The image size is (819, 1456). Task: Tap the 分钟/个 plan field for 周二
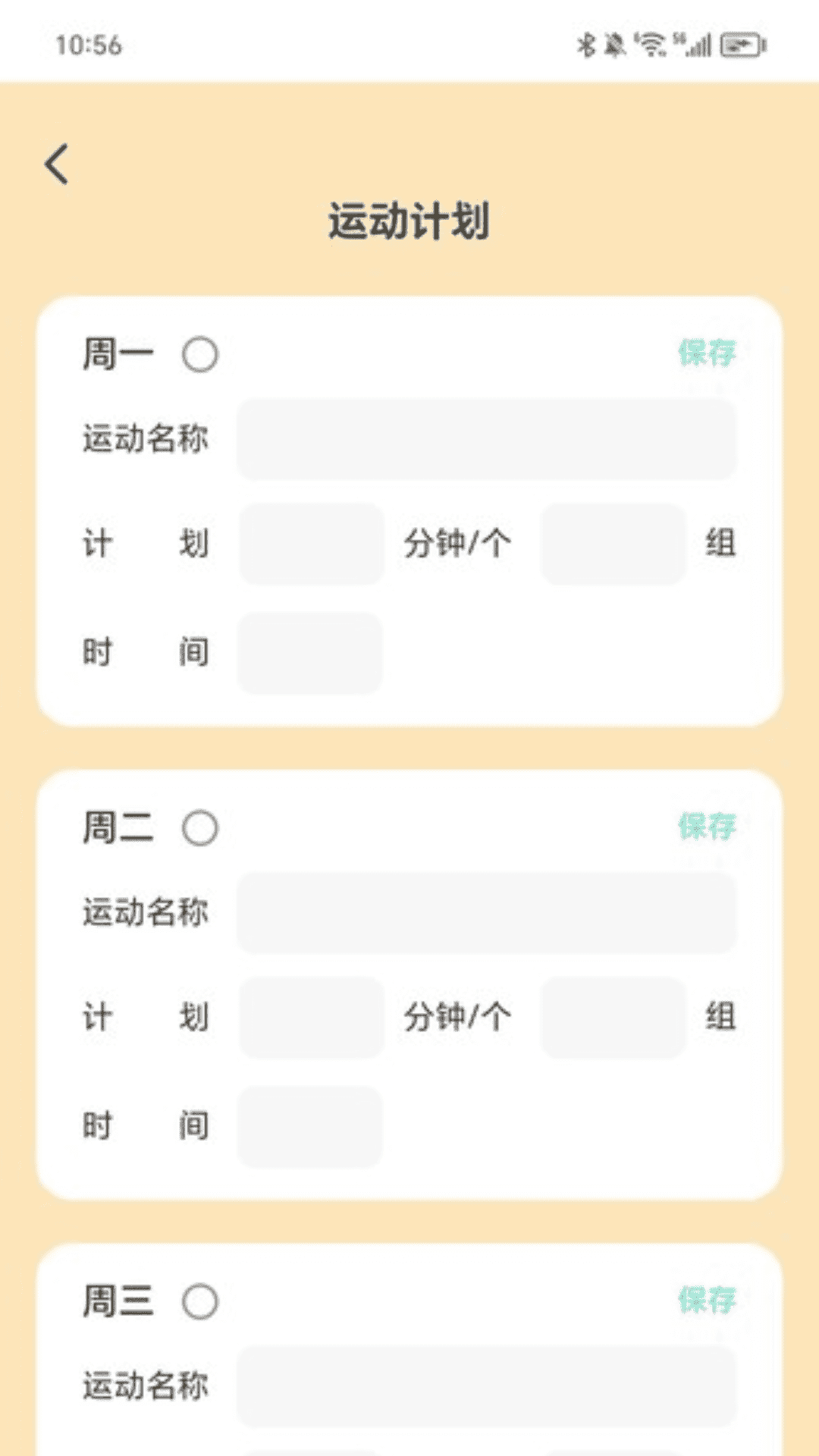click(x=312, y=1018)
